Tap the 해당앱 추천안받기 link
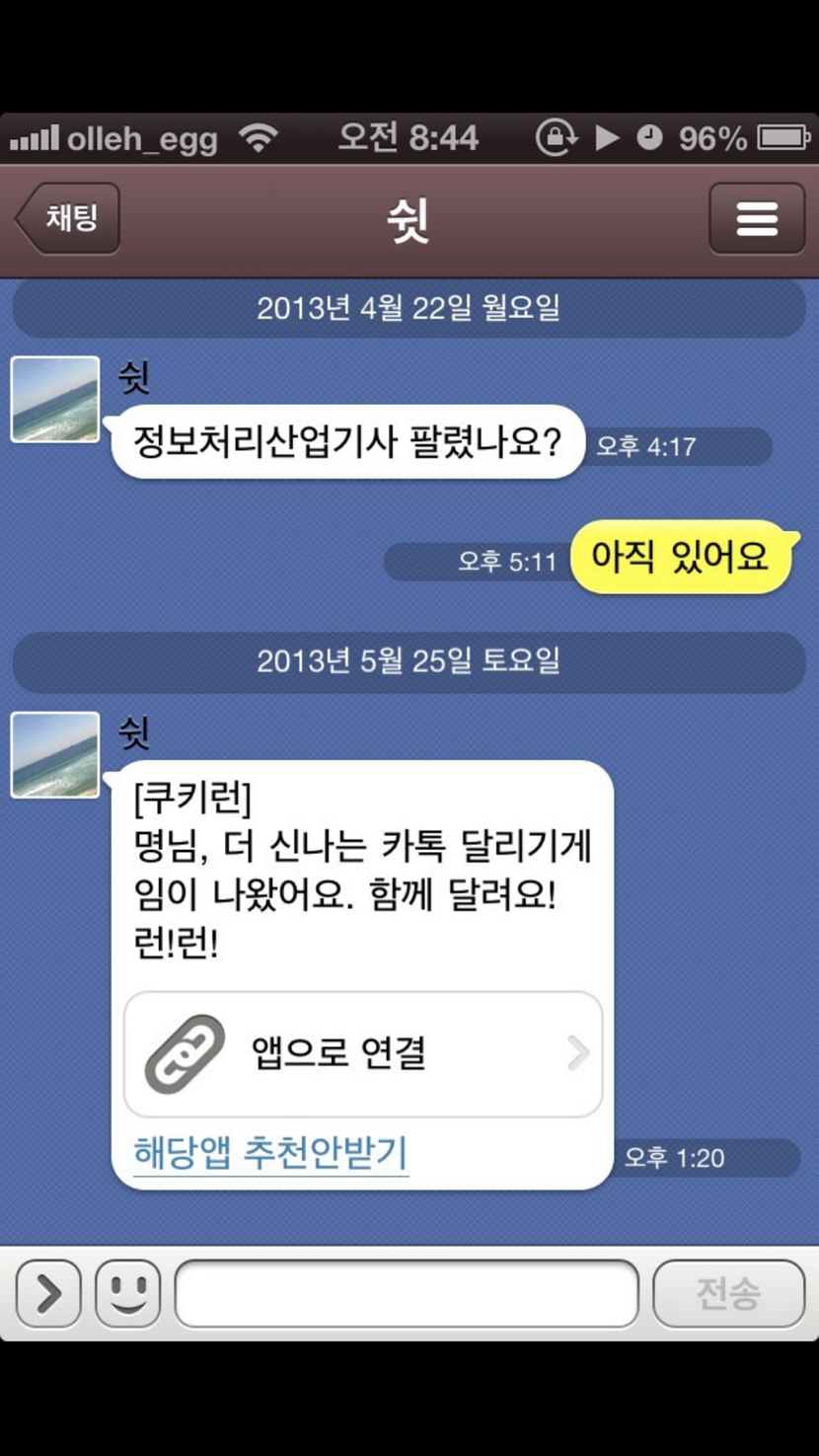The image size is (819, 1456). (x=270, y=1153)
